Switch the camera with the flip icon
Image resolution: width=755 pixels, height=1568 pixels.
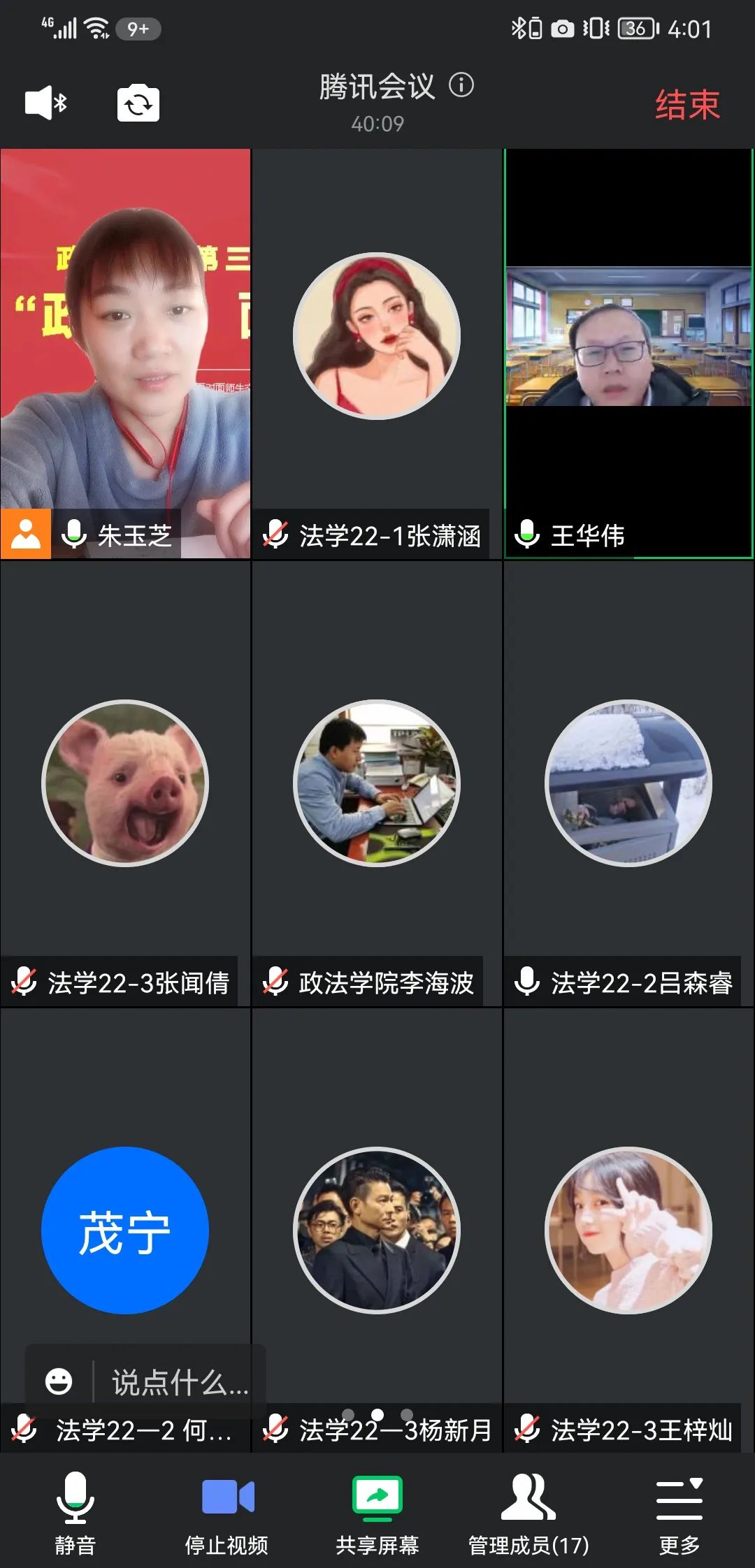[138, 103]
